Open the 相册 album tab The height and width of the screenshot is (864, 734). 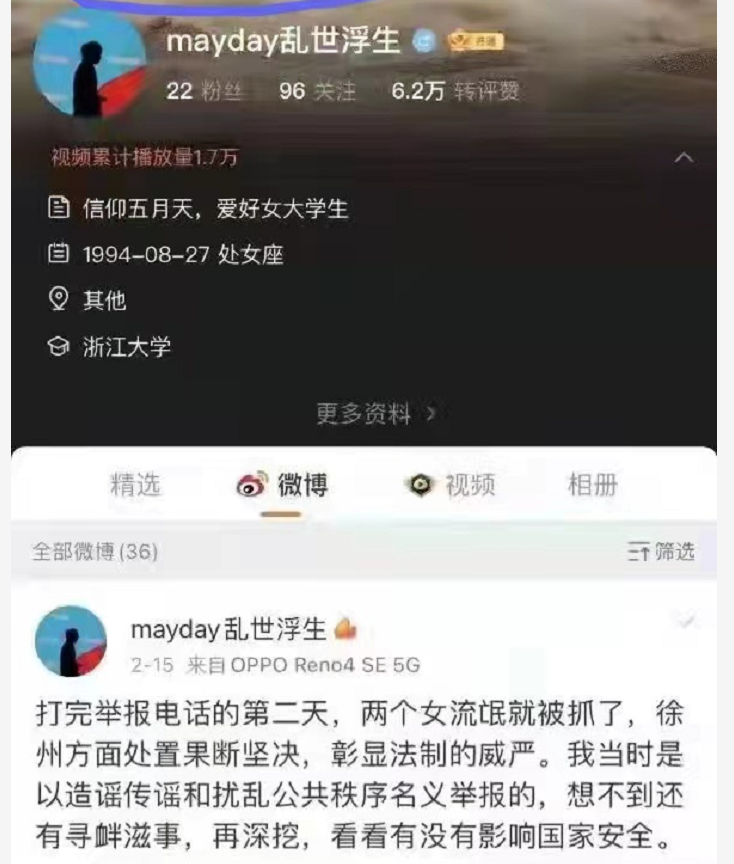(592, 486)
